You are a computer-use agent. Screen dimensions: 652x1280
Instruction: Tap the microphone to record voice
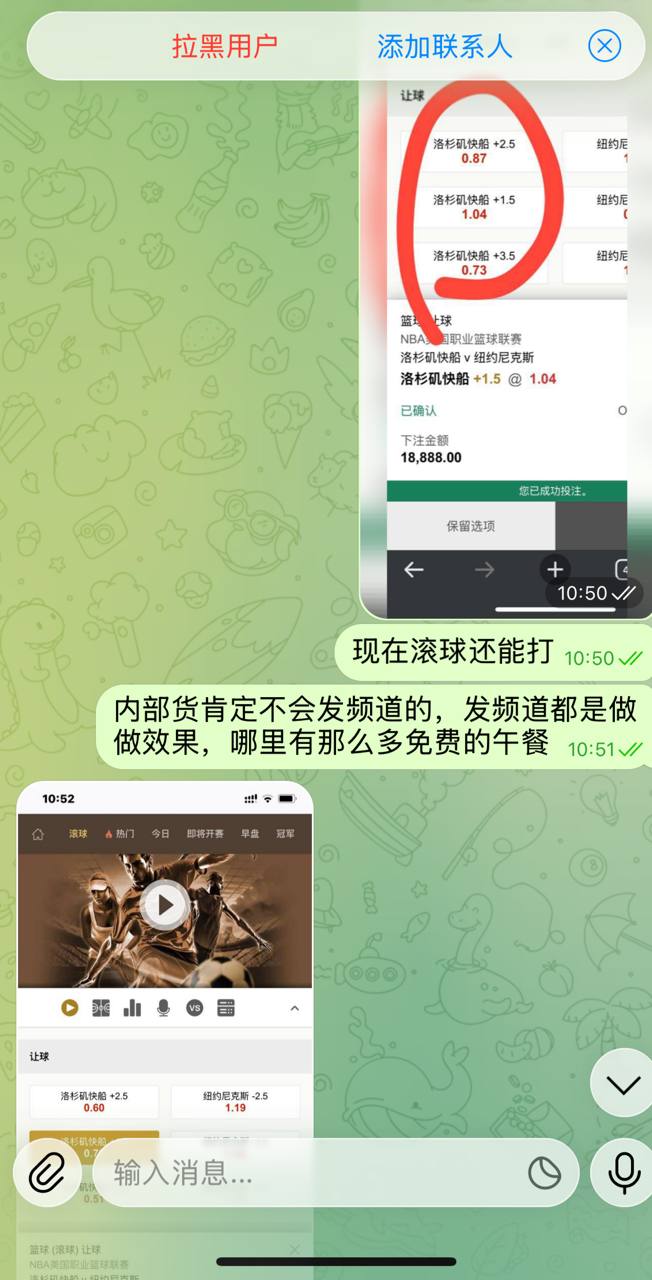pos(624,1172)
